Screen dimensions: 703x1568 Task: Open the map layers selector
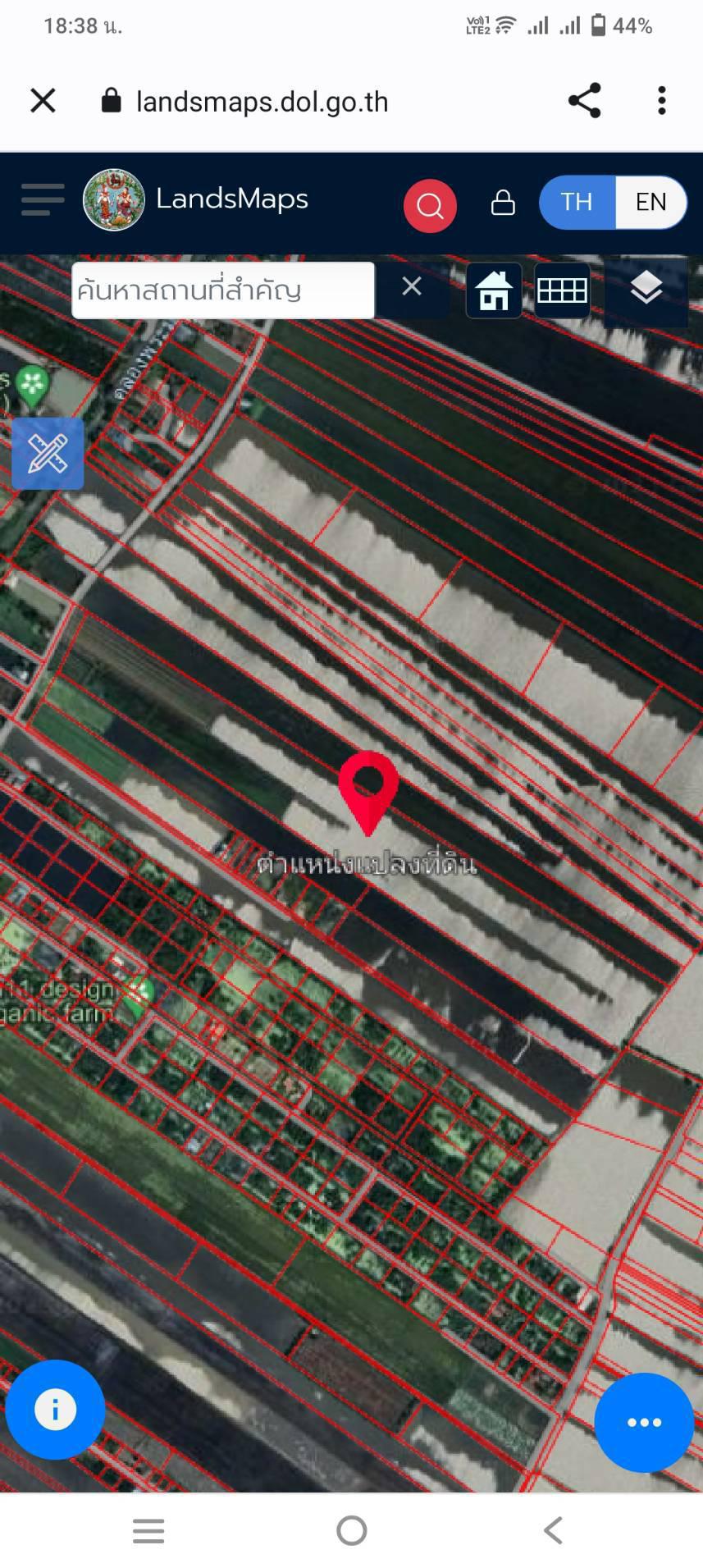point(646,289)
